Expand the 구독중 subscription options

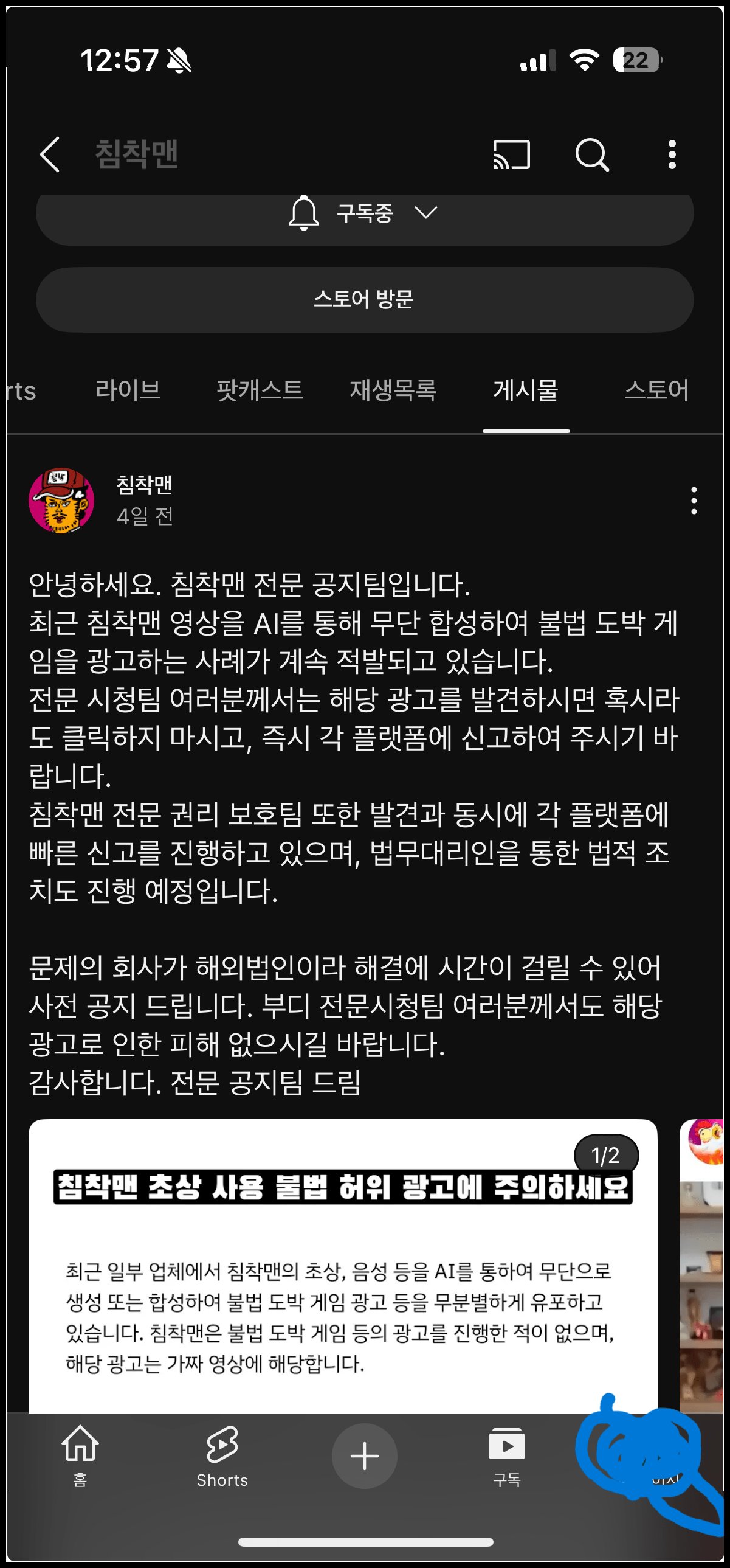363,213
